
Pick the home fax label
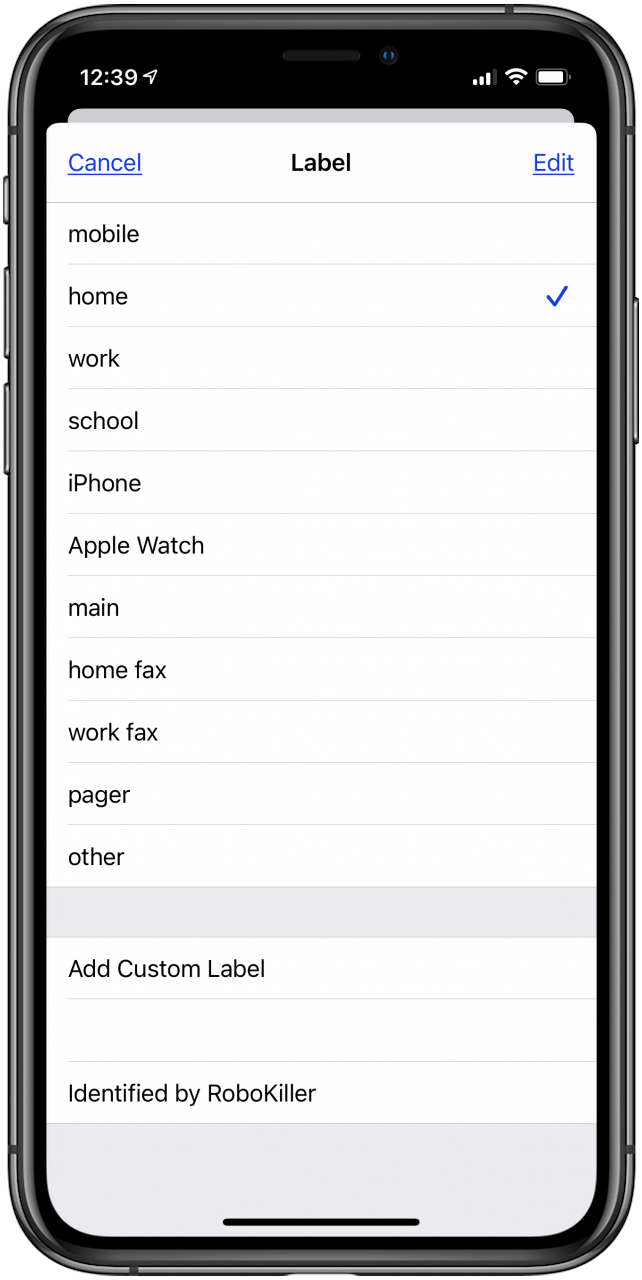321,670
